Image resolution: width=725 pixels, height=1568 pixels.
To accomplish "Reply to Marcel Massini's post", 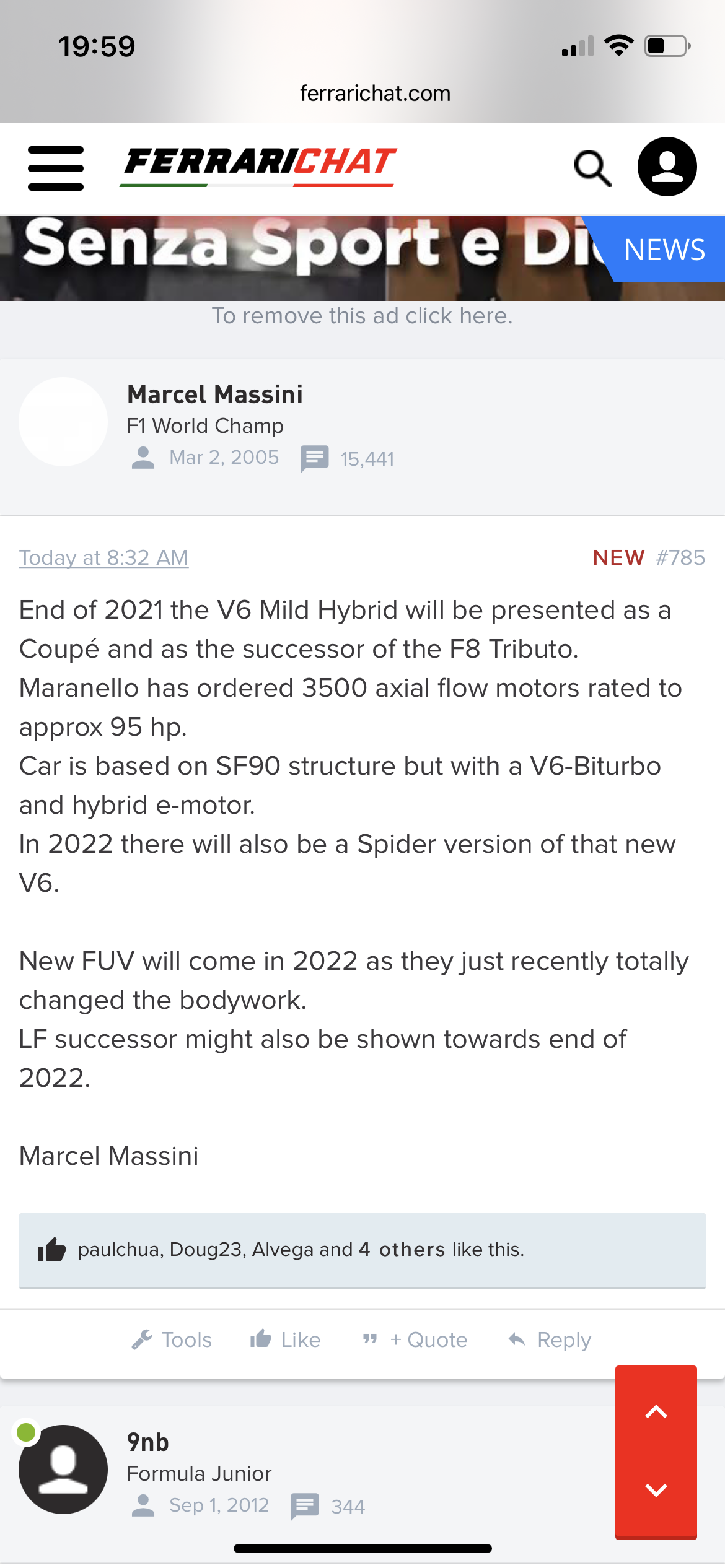I will pyautogui.click(x=550, y=1339).
